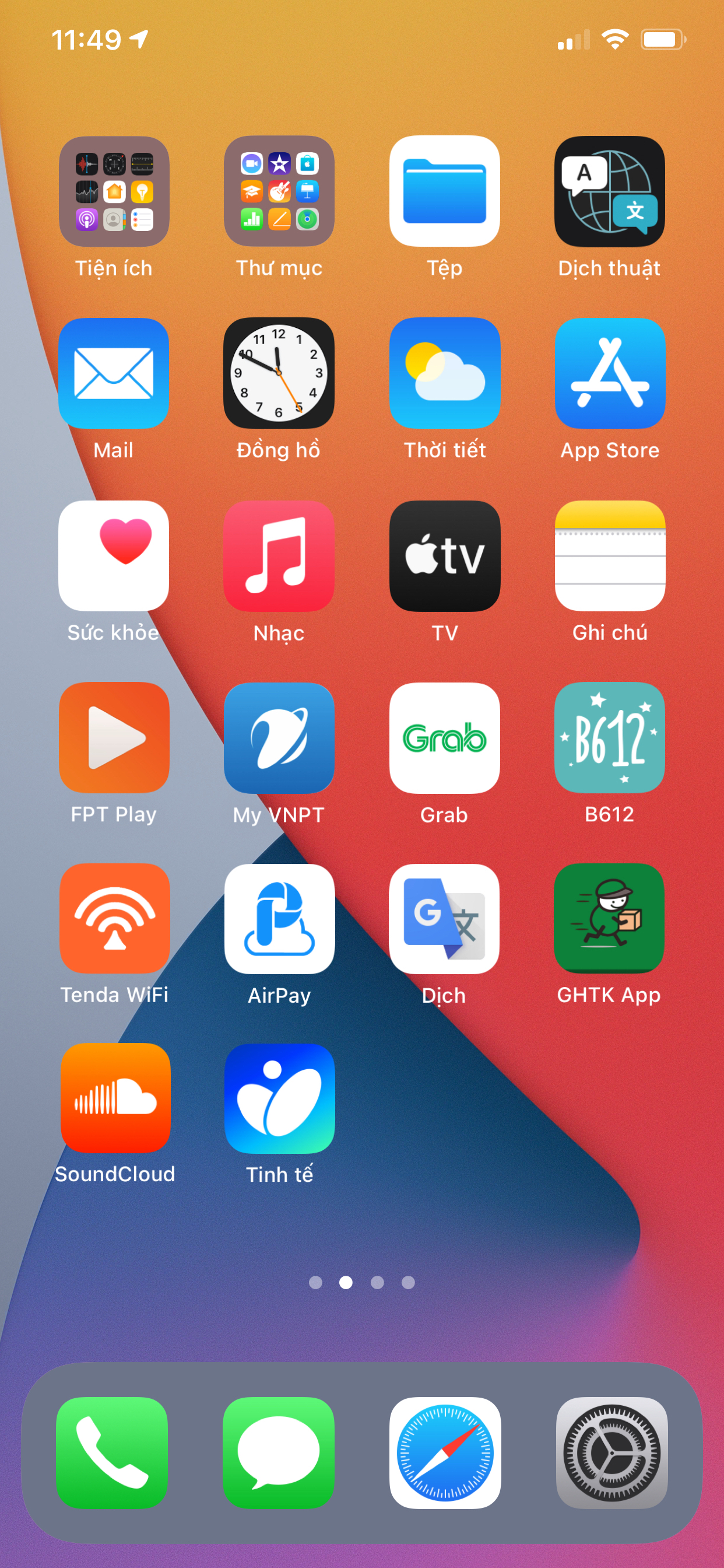Screen dimensions: 724x1568
Task: Launch the B612 camera app
Action: tap(610, 738)
